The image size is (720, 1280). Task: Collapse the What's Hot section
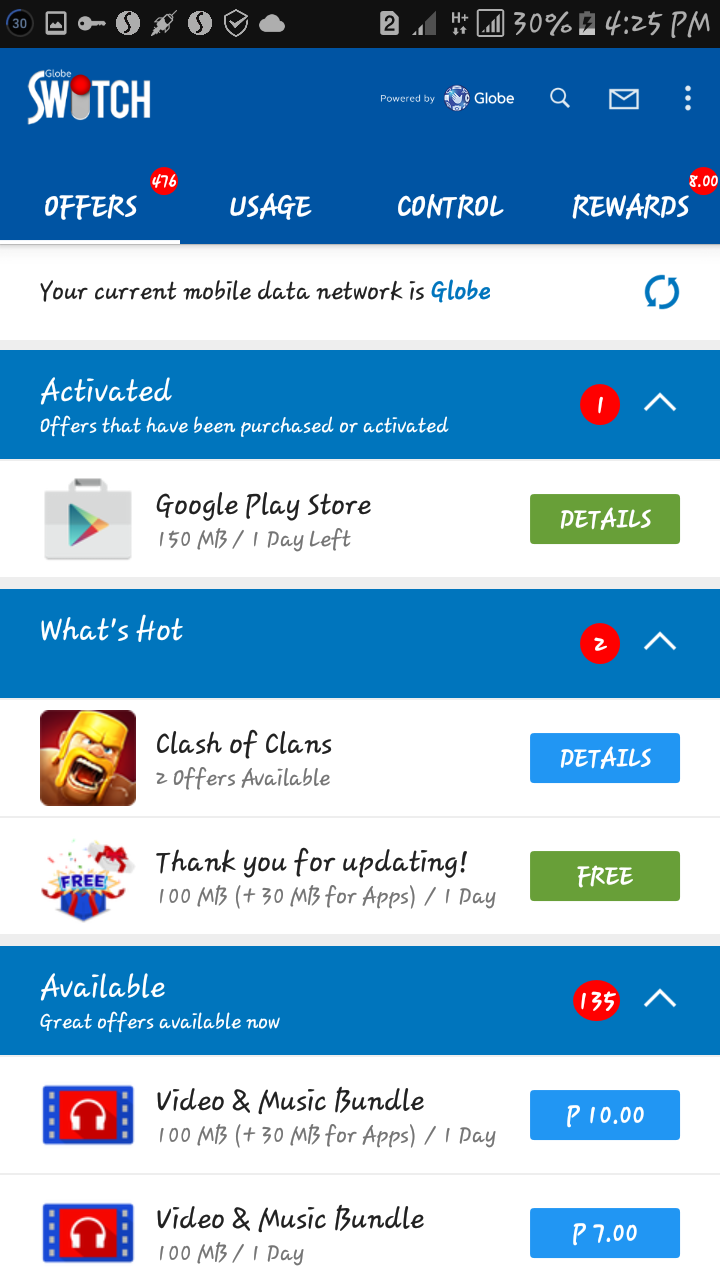click(x=660, y=643)
